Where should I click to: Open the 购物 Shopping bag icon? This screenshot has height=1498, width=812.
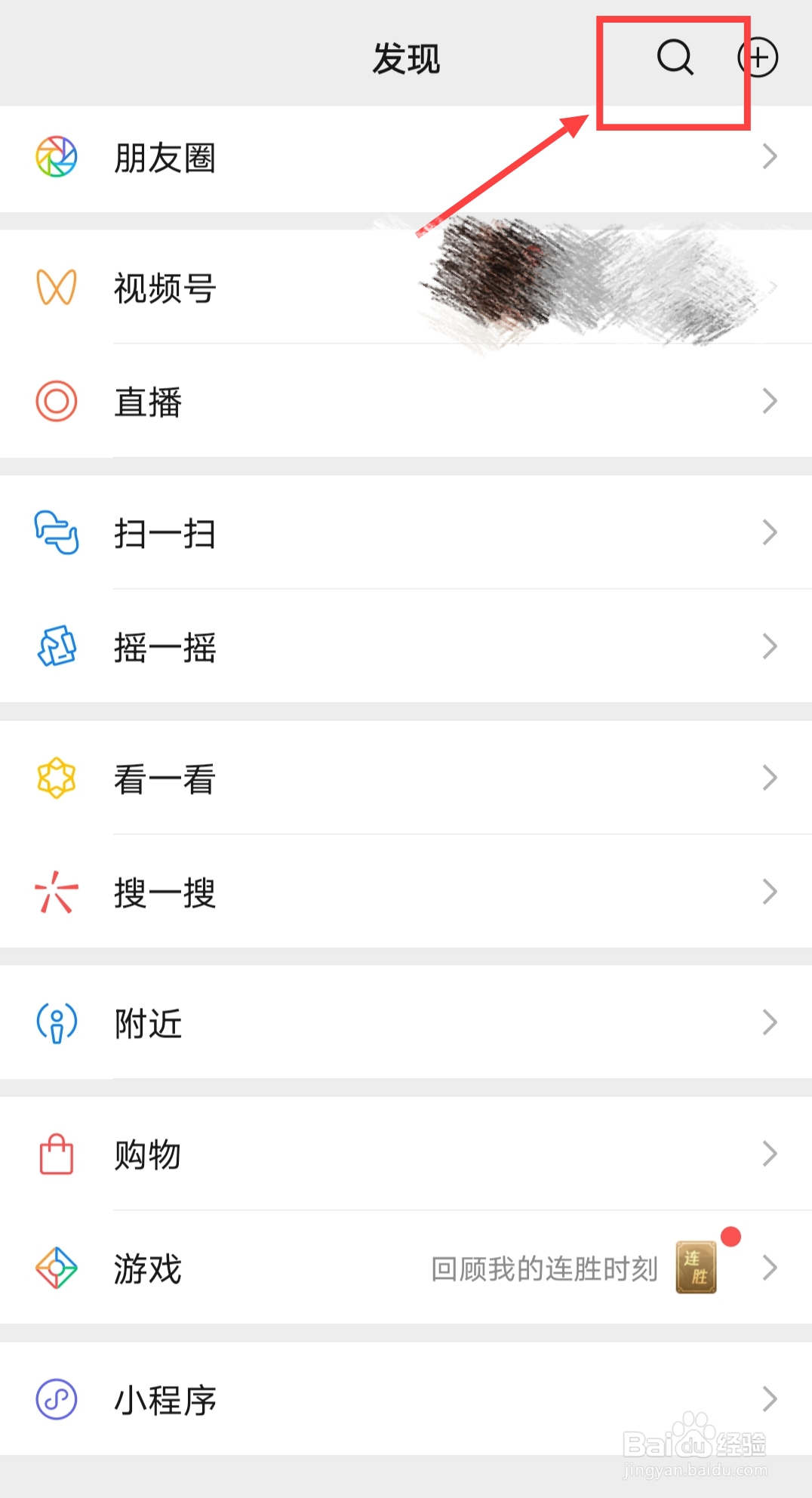(x=56, y=1154)
